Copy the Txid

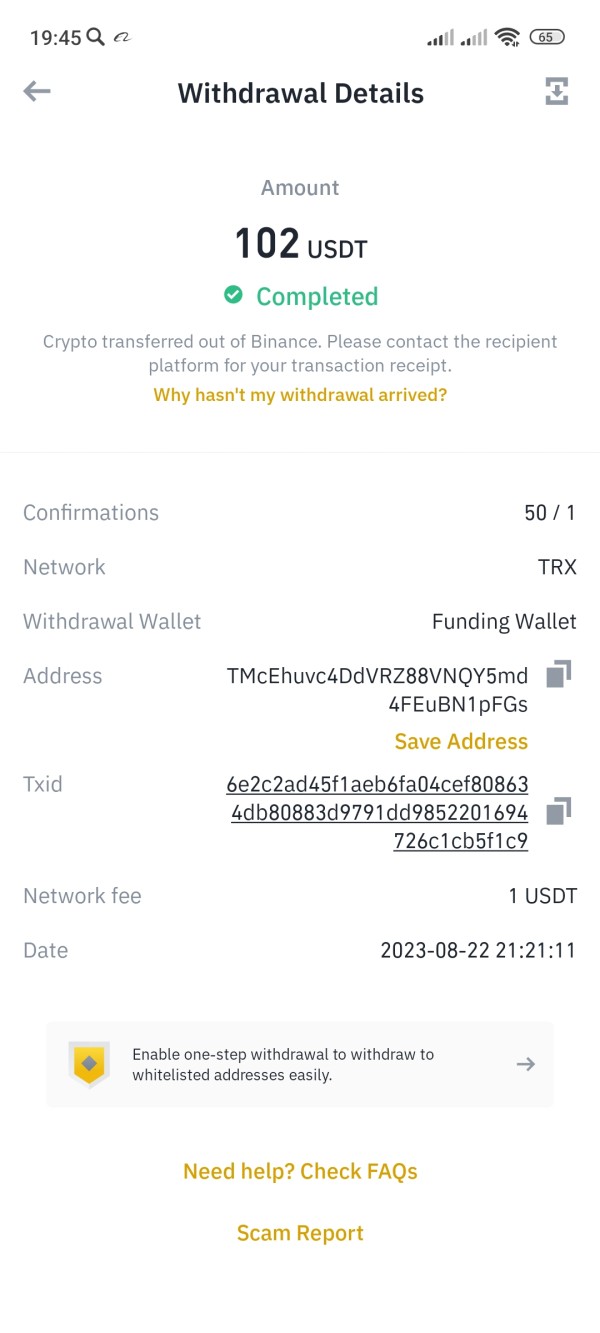click(558, 810)
